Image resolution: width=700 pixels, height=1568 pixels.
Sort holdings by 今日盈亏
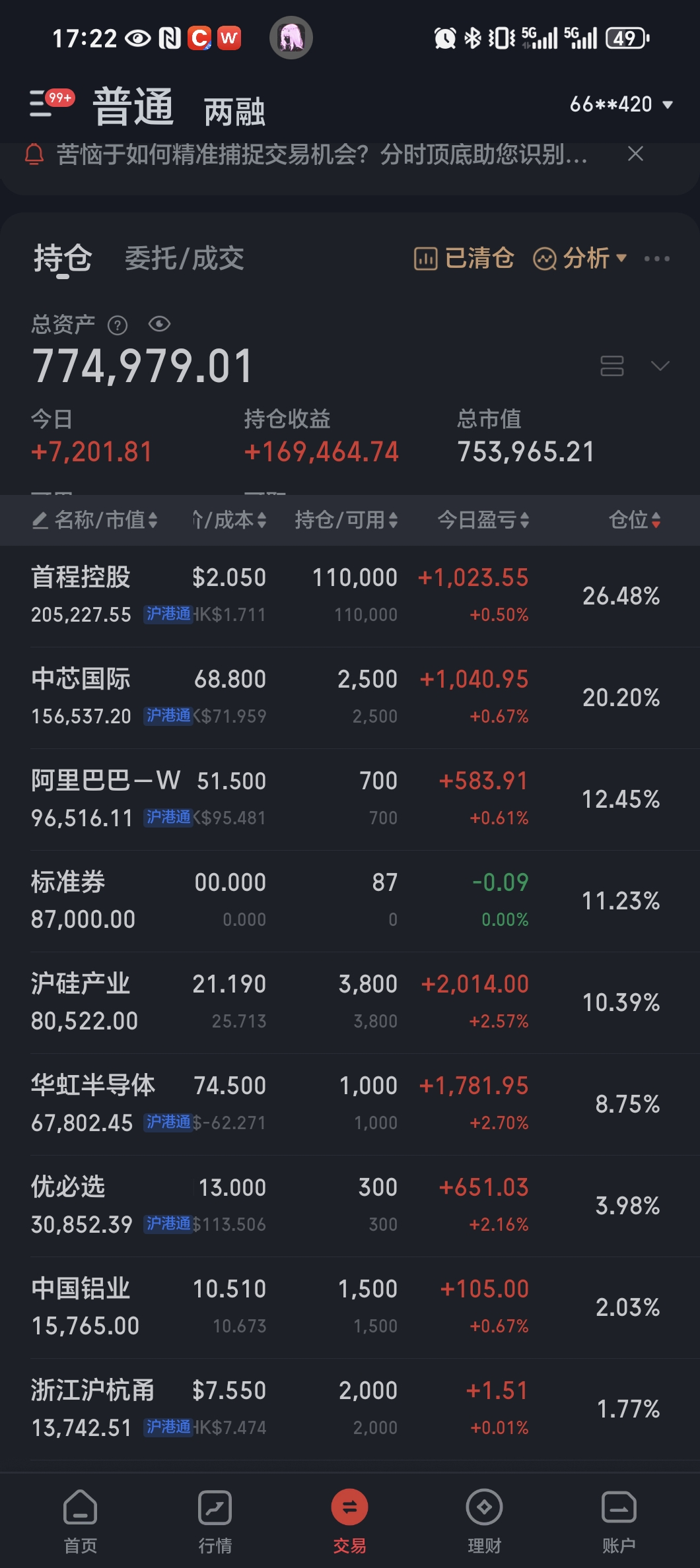point(483,520)
